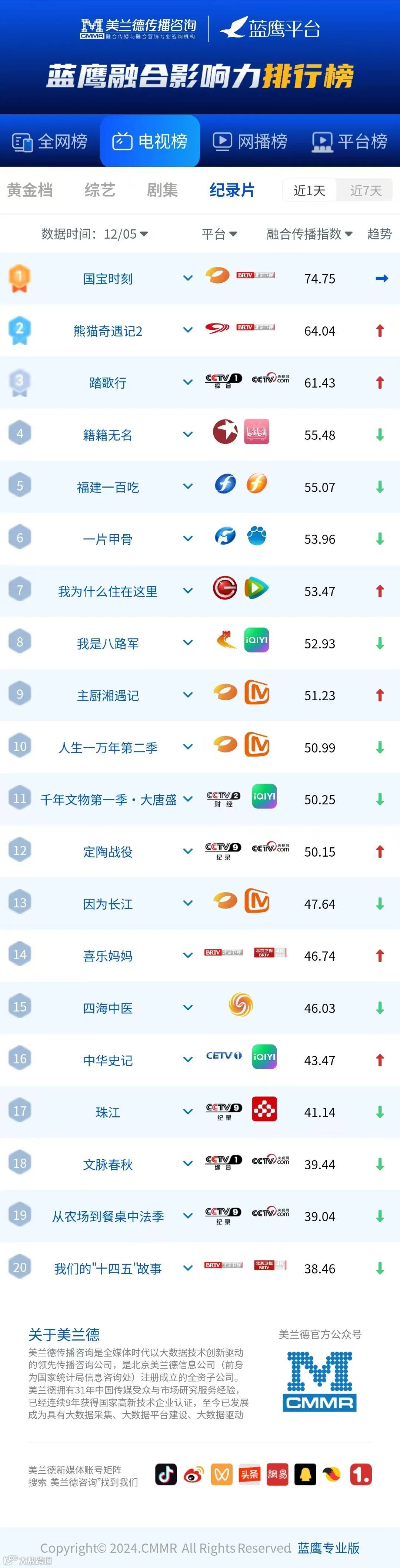The height and width of the screenshot is (1568, 400).
Task: Open the 平台 filter dropdown
Action: 219,234
